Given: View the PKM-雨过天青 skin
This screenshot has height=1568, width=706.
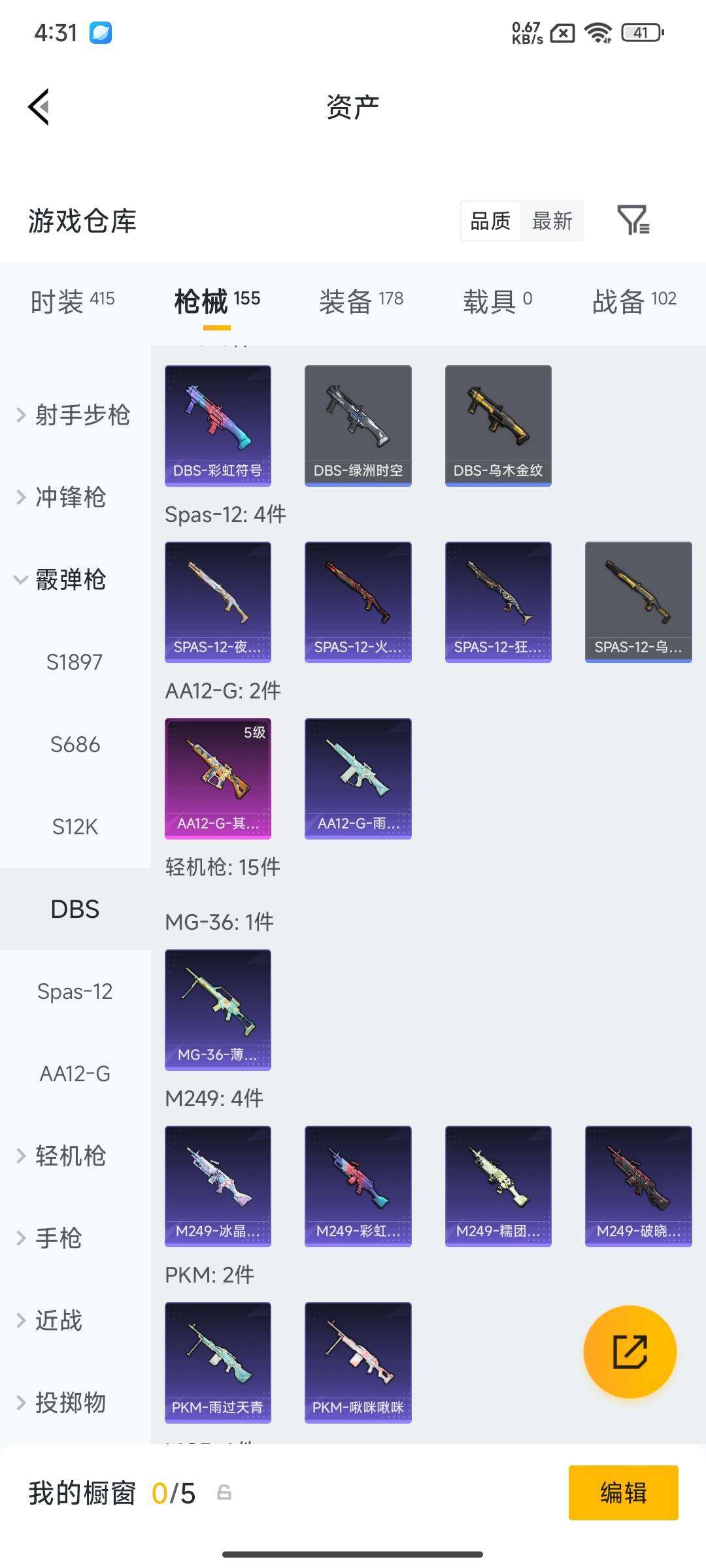Looking at the screenshot, I should tap(218, 1362).
